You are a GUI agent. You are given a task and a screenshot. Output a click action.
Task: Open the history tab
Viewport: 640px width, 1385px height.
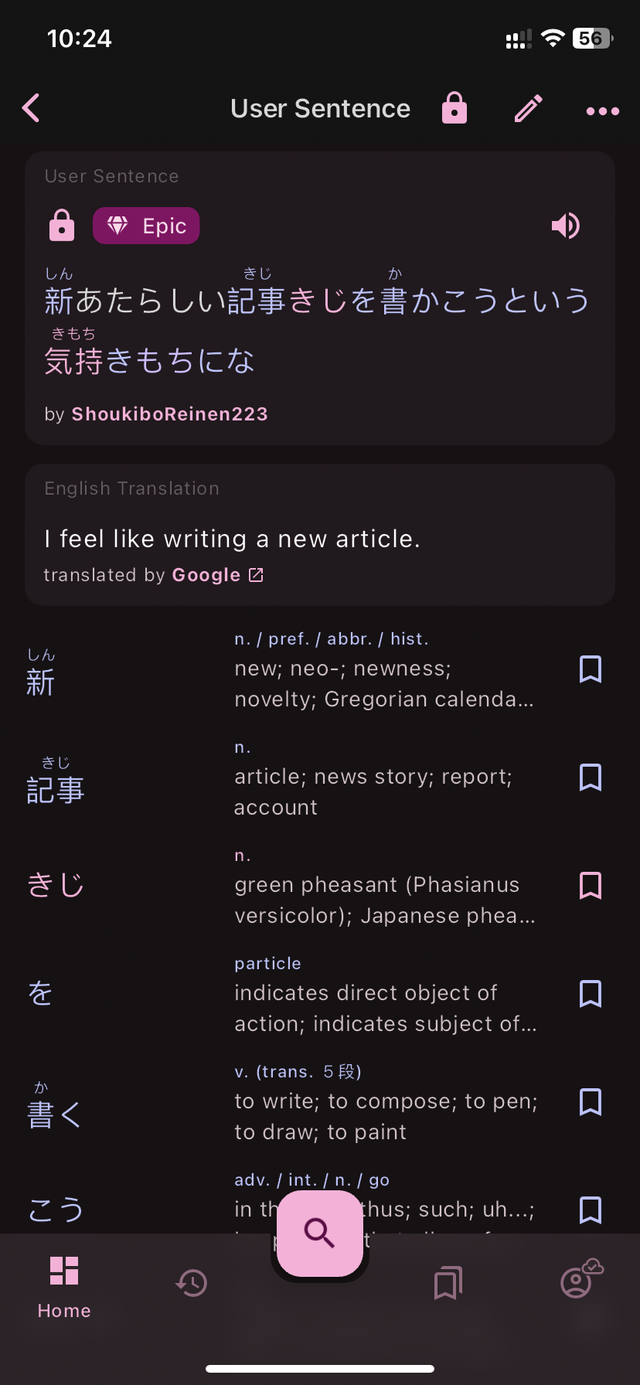pos(191,1283)
